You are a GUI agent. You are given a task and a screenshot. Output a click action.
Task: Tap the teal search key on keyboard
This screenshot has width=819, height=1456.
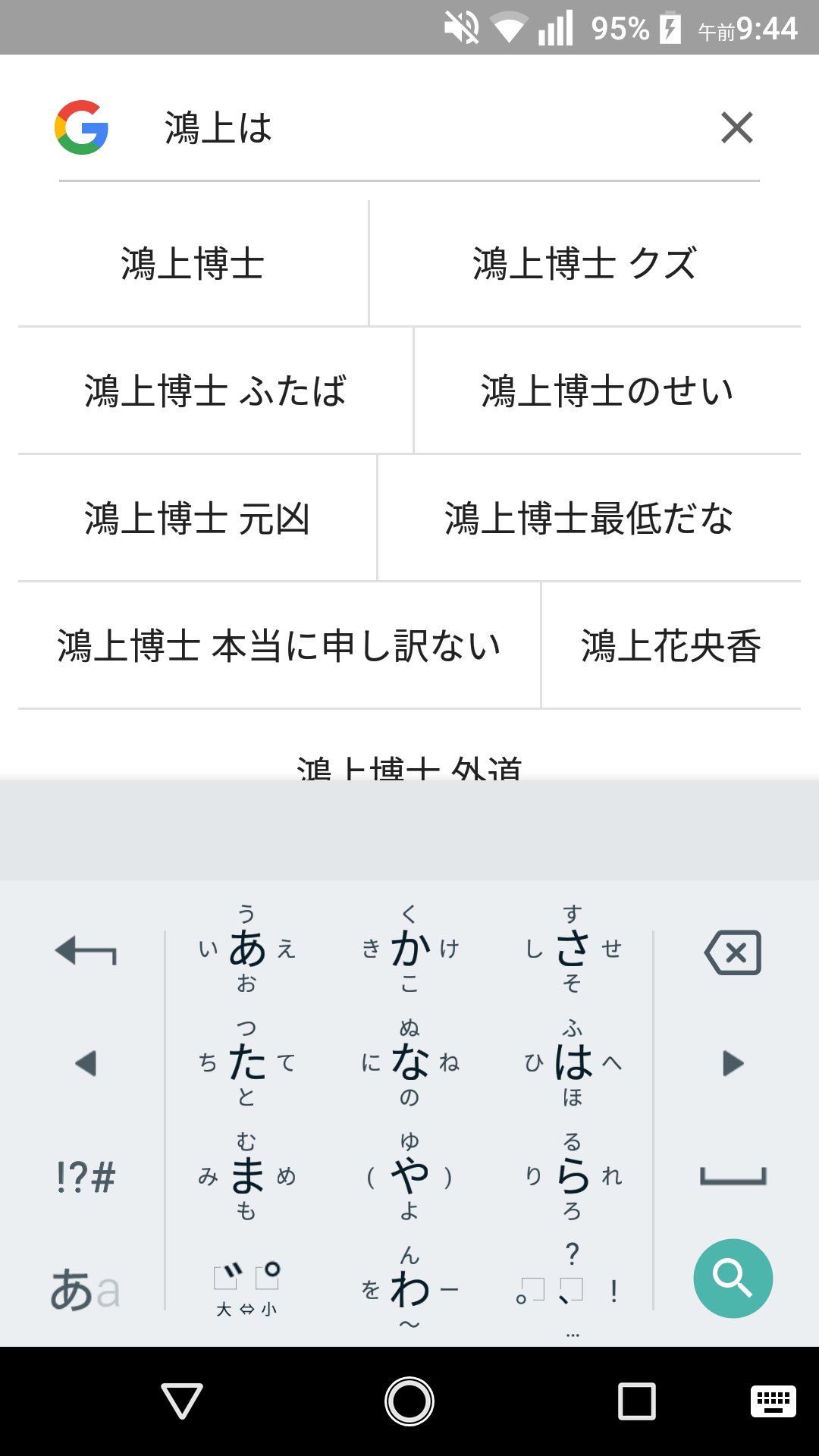[x=733, y=1279]
